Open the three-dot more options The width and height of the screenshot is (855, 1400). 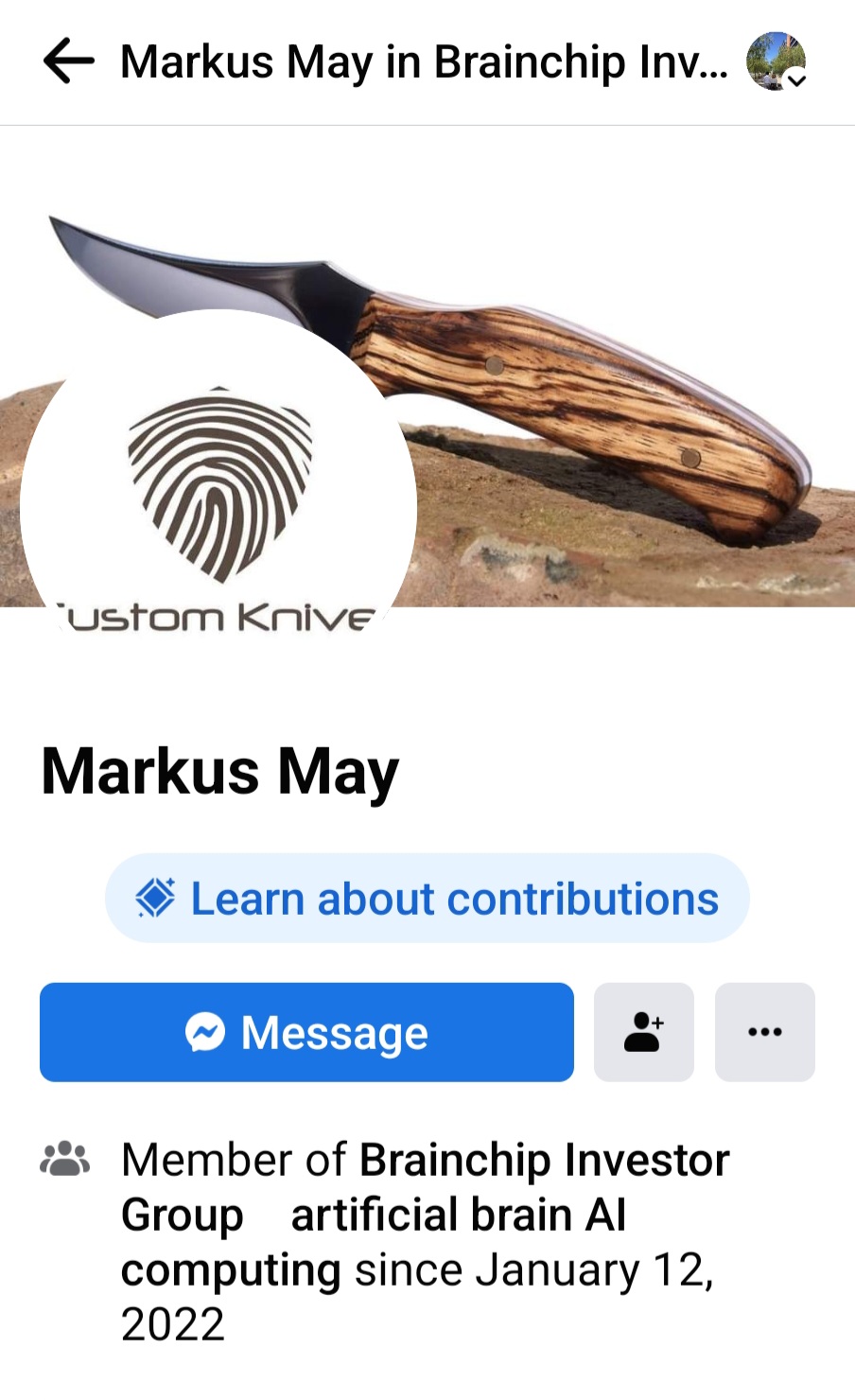(764, 1032)
